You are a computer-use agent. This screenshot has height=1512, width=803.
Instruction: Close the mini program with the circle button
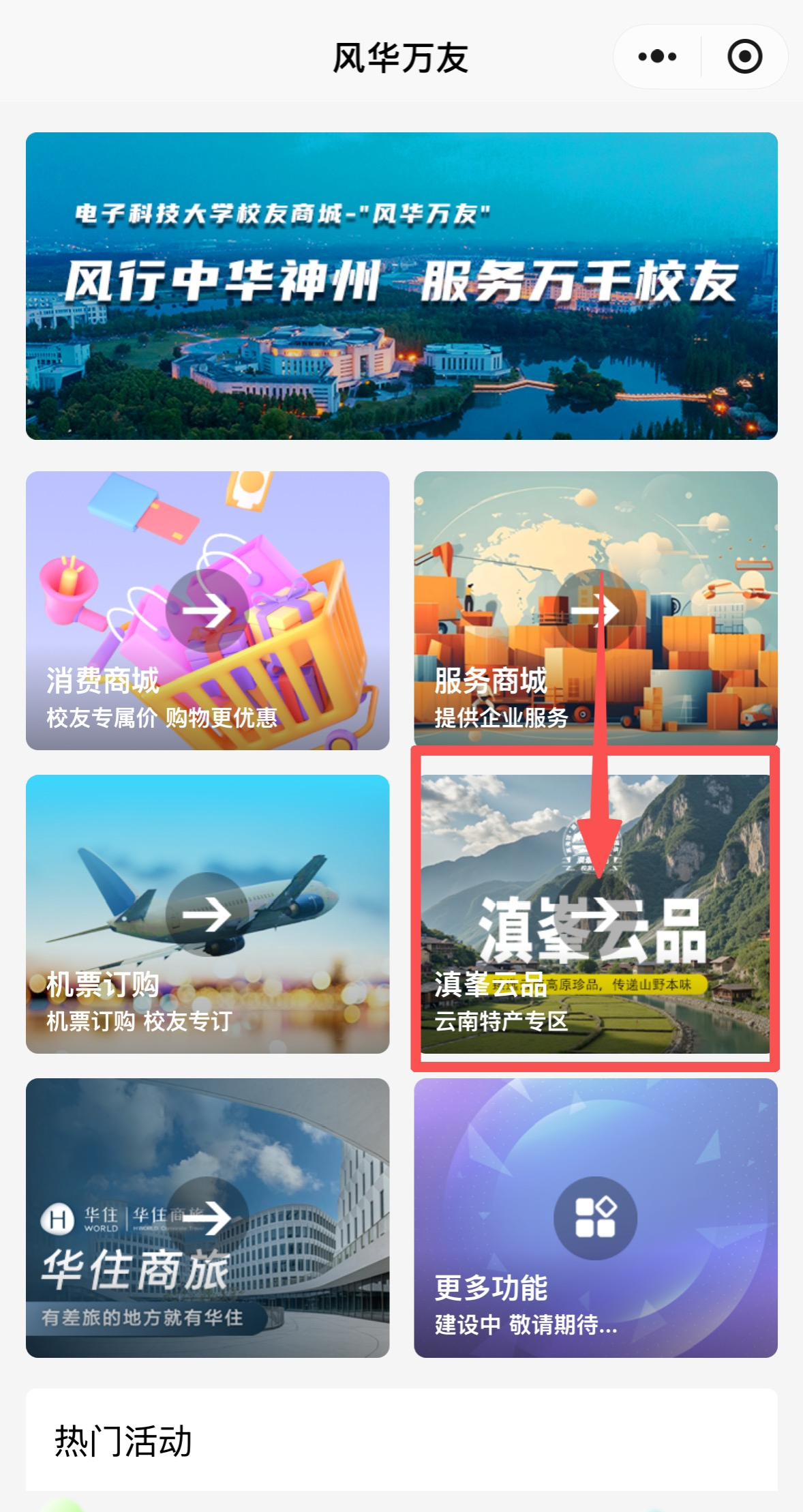coord(744,57)
